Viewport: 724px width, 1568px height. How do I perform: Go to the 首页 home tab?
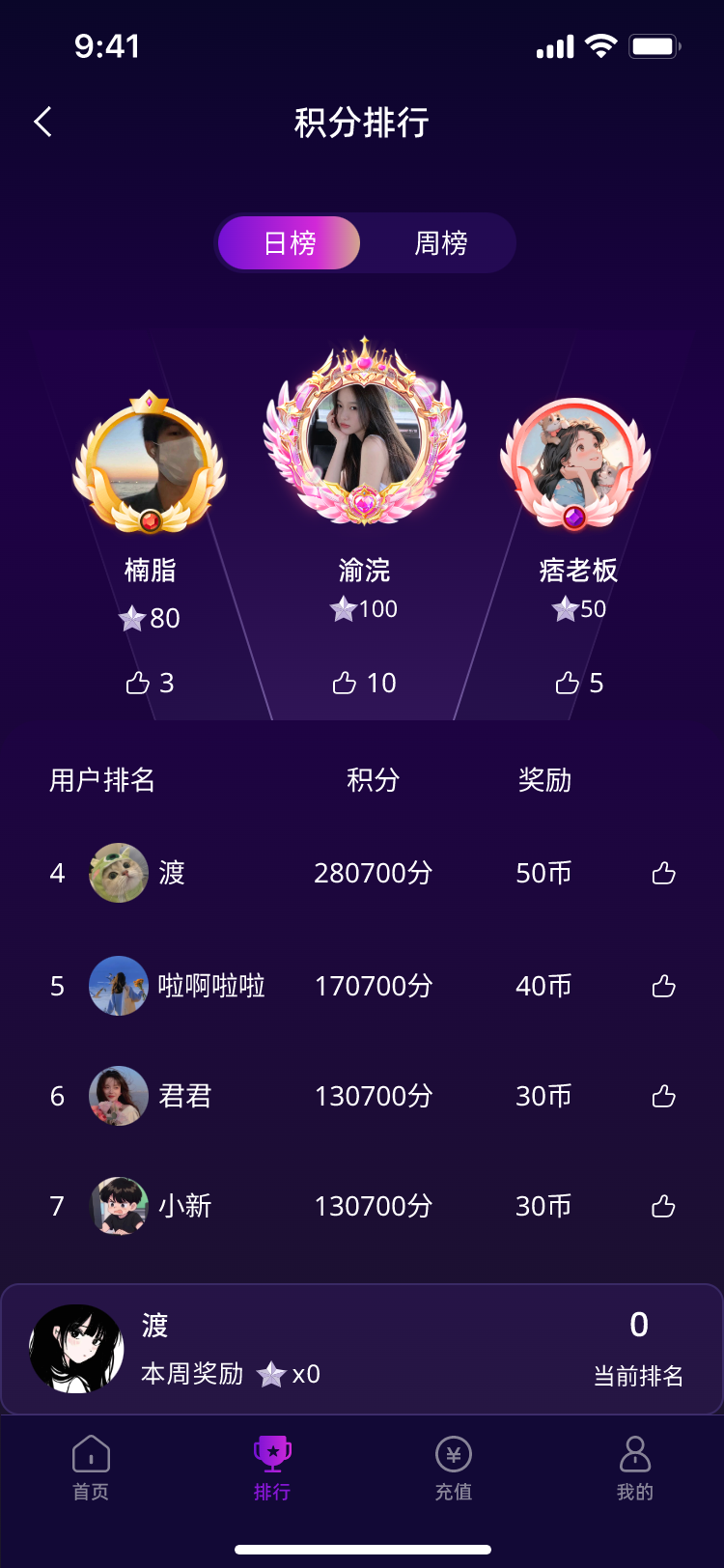[91, 1468]
